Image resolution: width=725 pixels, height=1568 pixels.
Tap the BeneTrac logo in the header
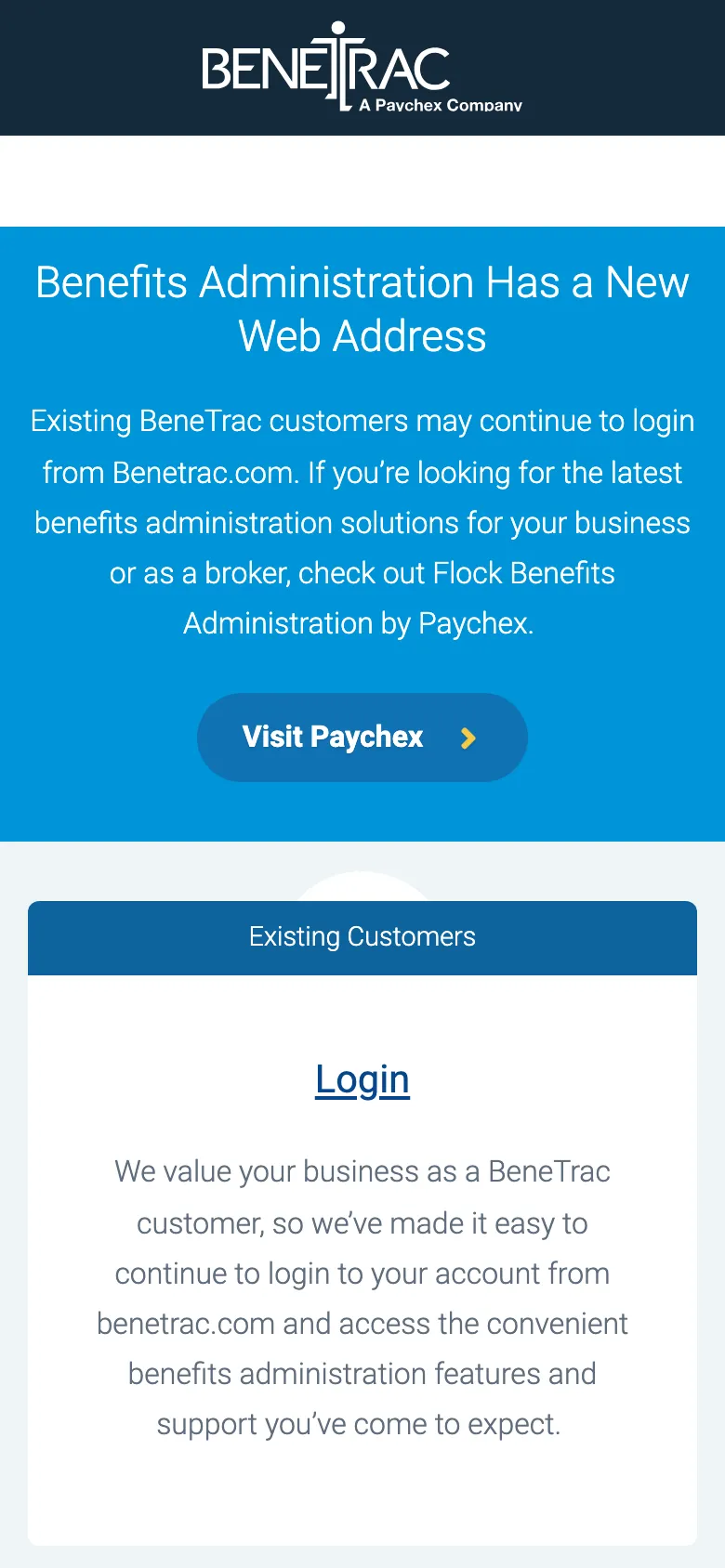[x=362, y=68]
